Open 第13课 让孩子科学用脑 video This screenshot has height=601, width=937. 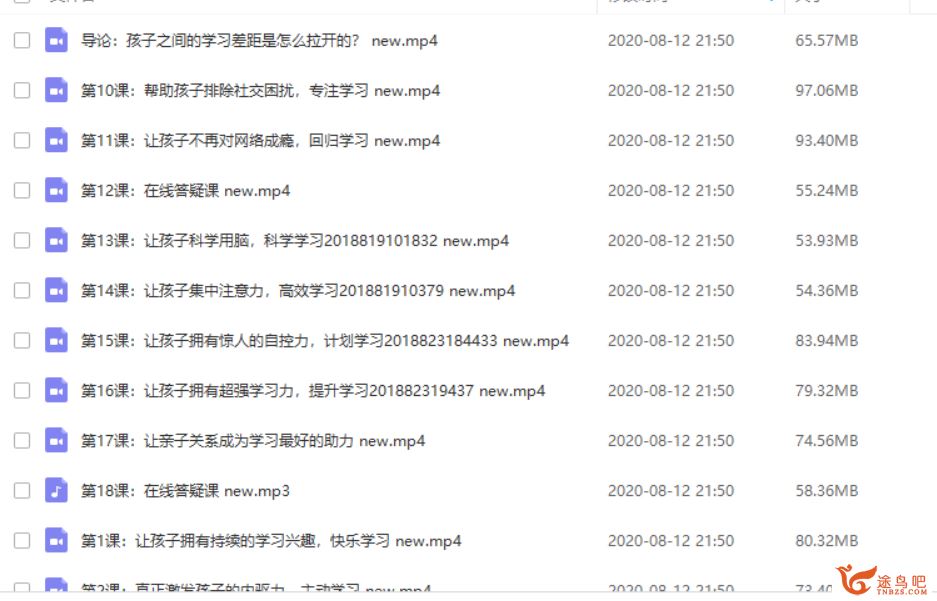click(294, 241)
